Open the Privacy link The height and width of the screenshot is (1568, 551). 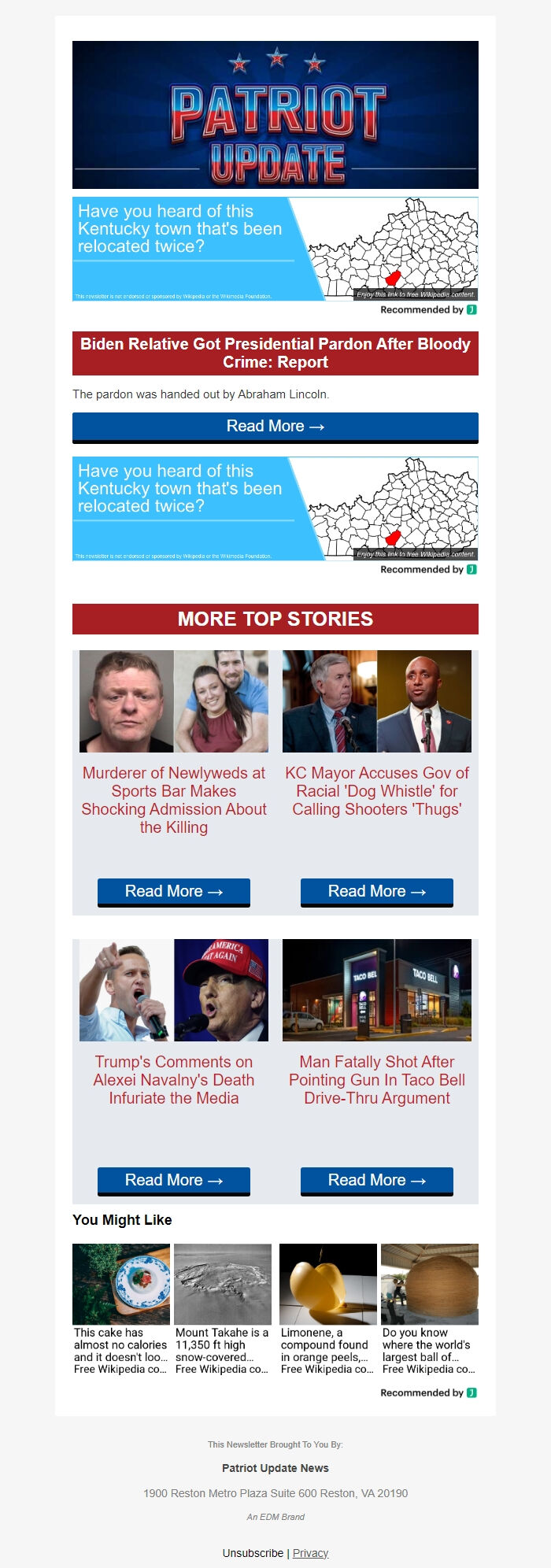tap(310, 1553)
